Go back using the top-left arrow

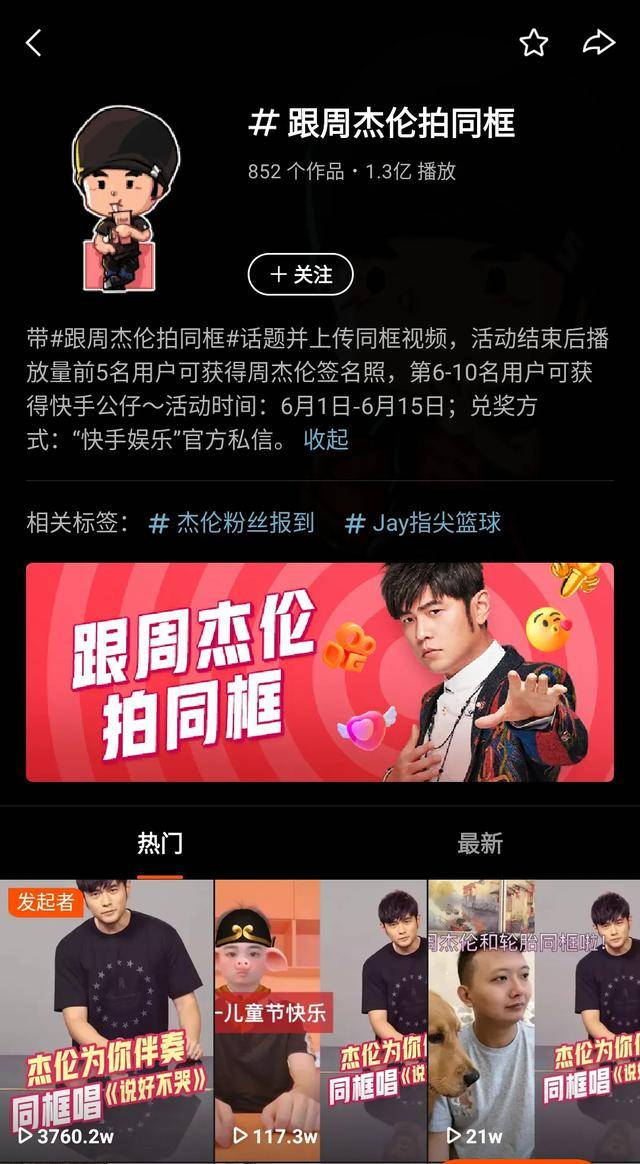pos(33,43)
